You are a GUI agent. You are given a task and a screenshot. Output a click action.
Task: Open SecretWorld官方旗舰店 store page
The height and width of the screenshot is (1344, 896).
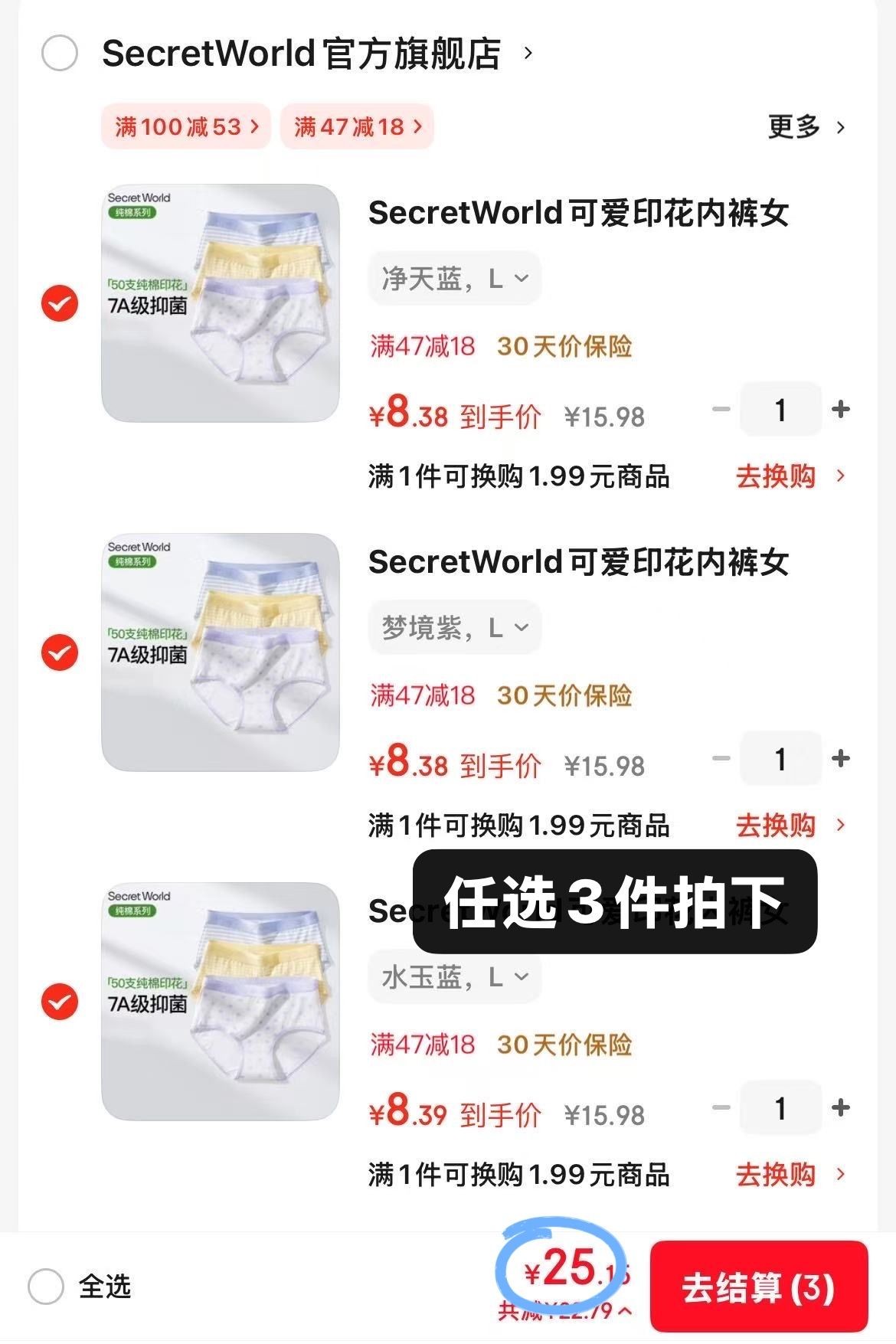(x=302, y=54)
